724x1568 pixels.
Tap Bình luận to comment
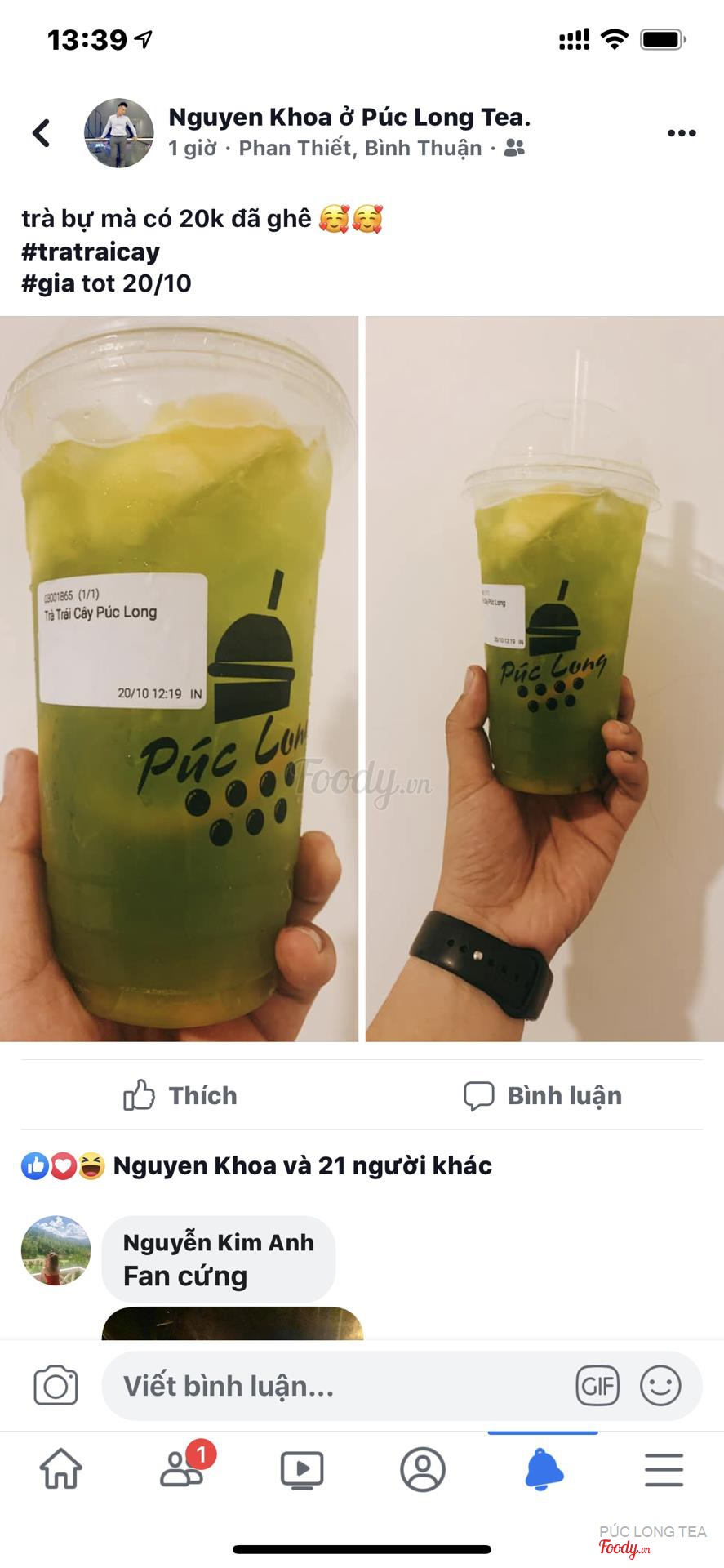[x=543, y=1095]
